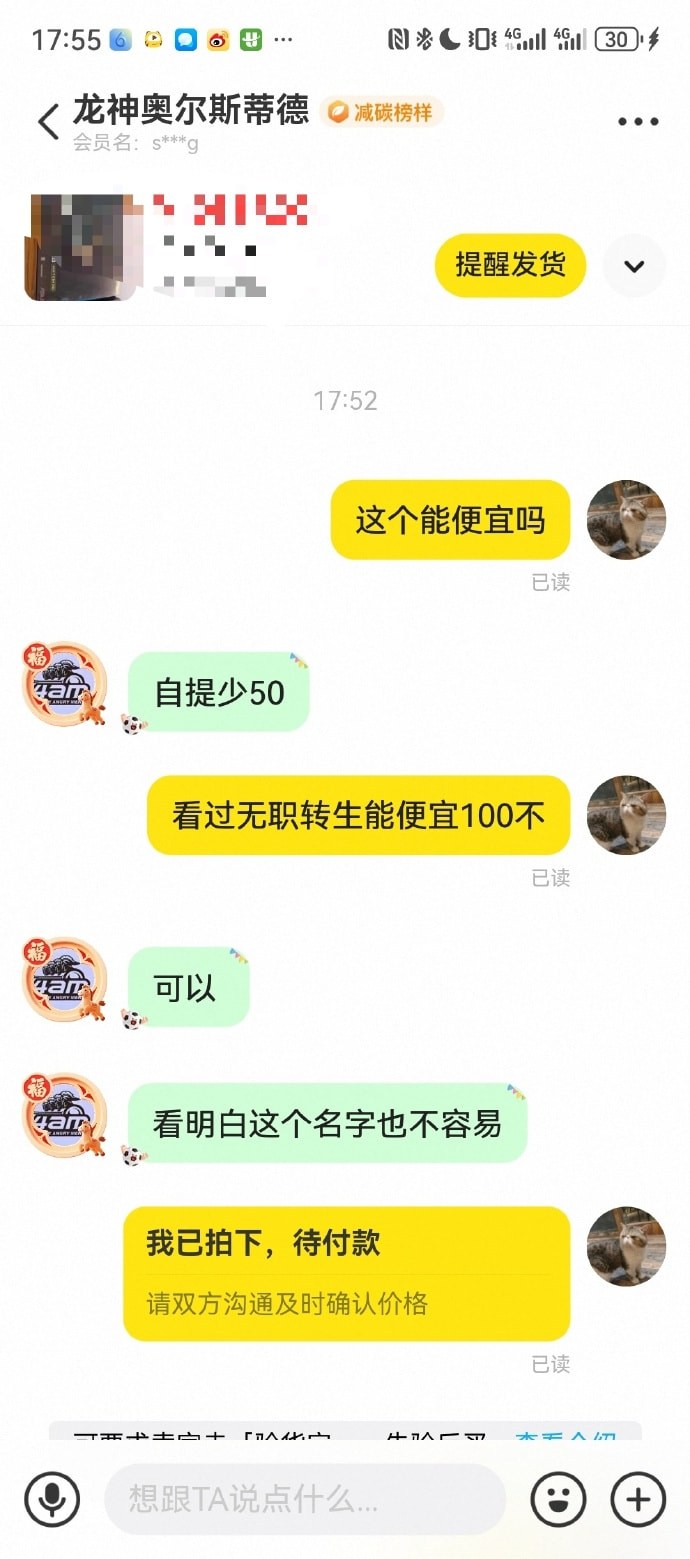
Task: Open the seller's avatar next to 自提少50
Action: [65, 683]
